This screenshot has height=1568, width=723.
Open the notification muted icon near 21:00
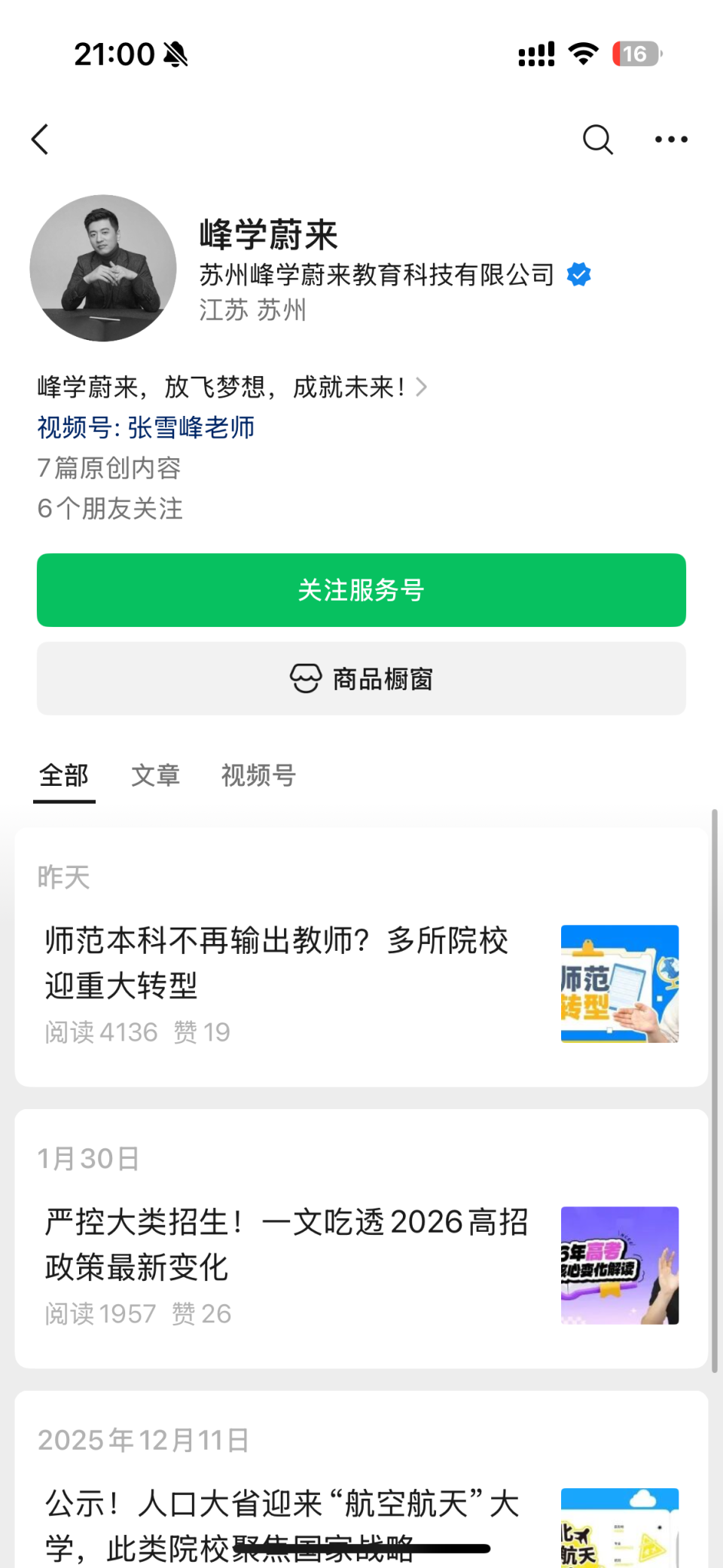click(175, 53)
